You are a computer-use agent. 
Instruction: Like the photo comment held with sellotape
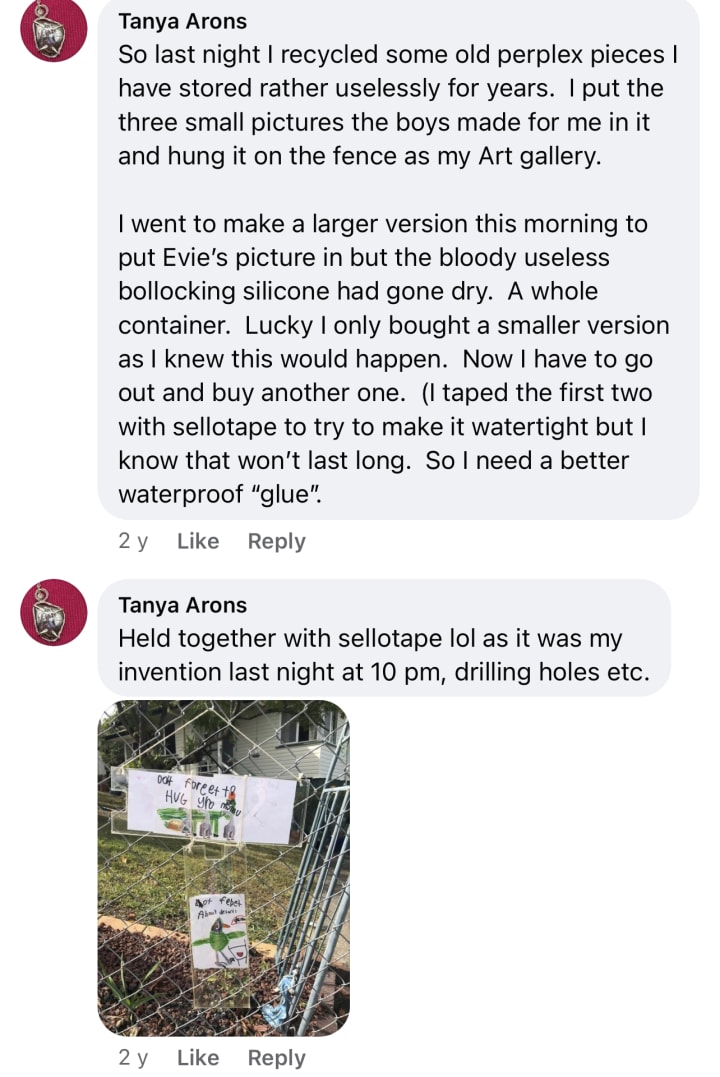(197, 1058)
